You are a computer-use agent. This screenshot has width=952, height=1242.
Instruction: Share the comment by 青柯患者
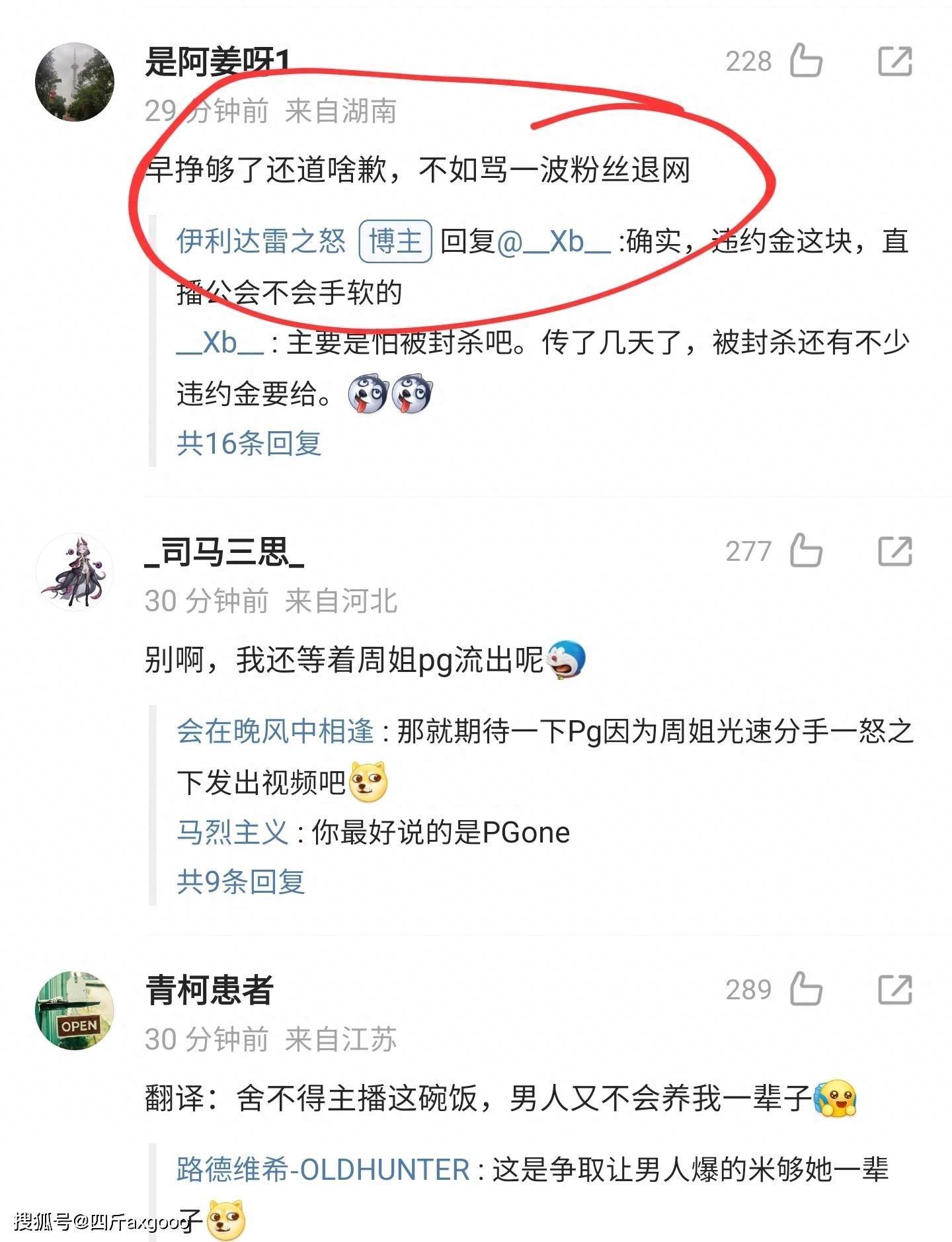(x=894, y=990)
